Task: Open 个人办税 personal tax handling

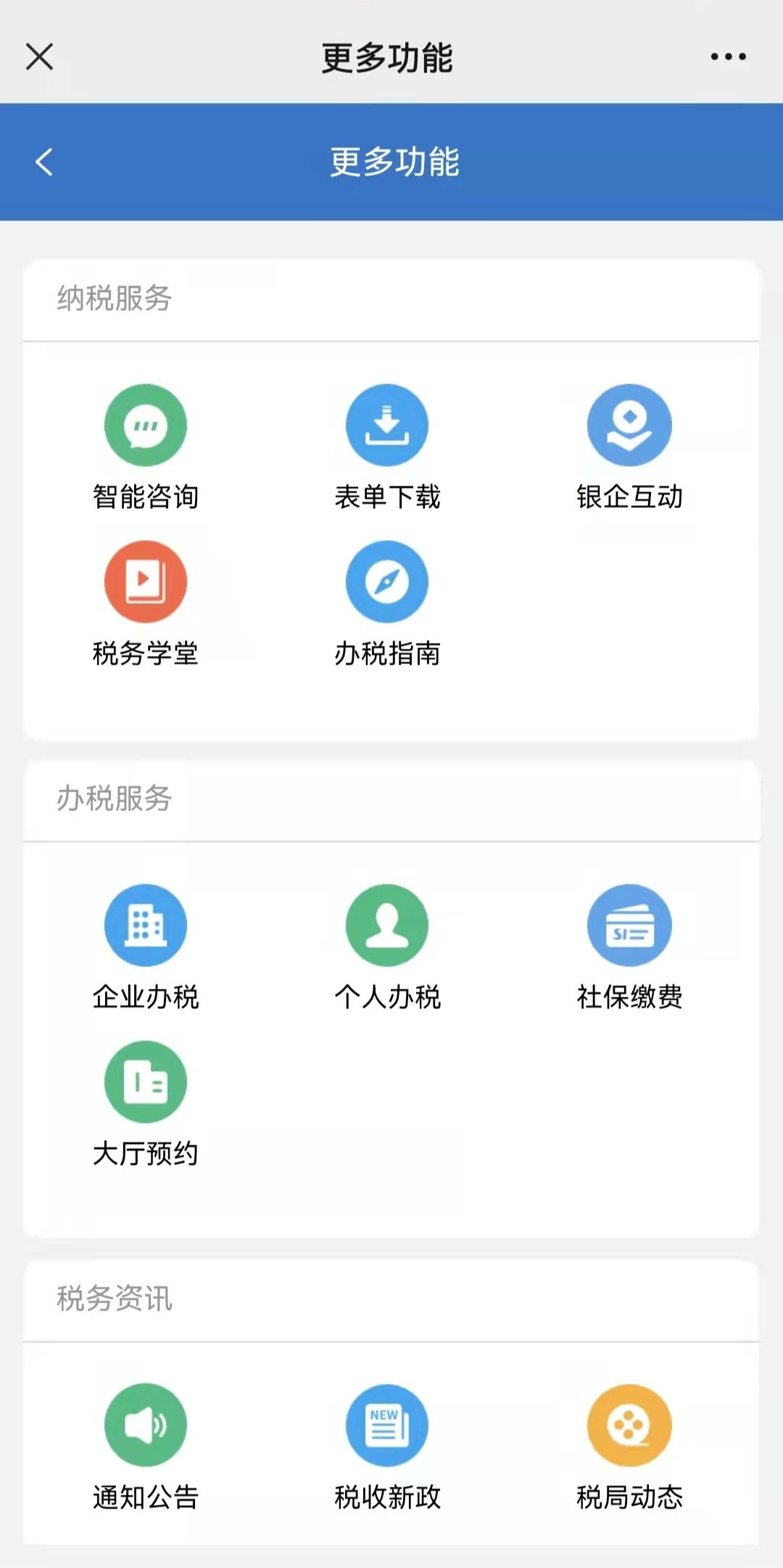Action: [x=387, y=947]
